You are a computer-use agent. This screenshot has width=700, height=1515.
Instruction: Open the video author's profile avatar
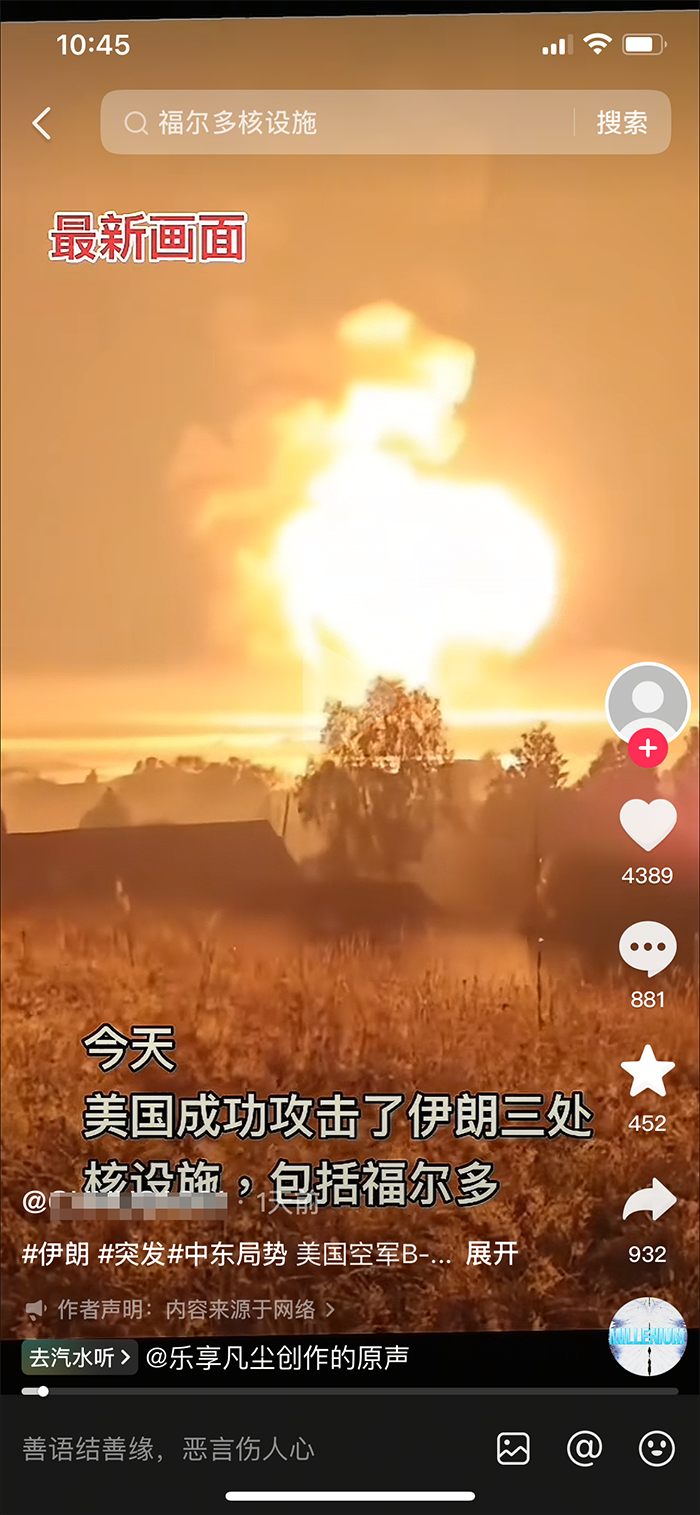point(647,703)
